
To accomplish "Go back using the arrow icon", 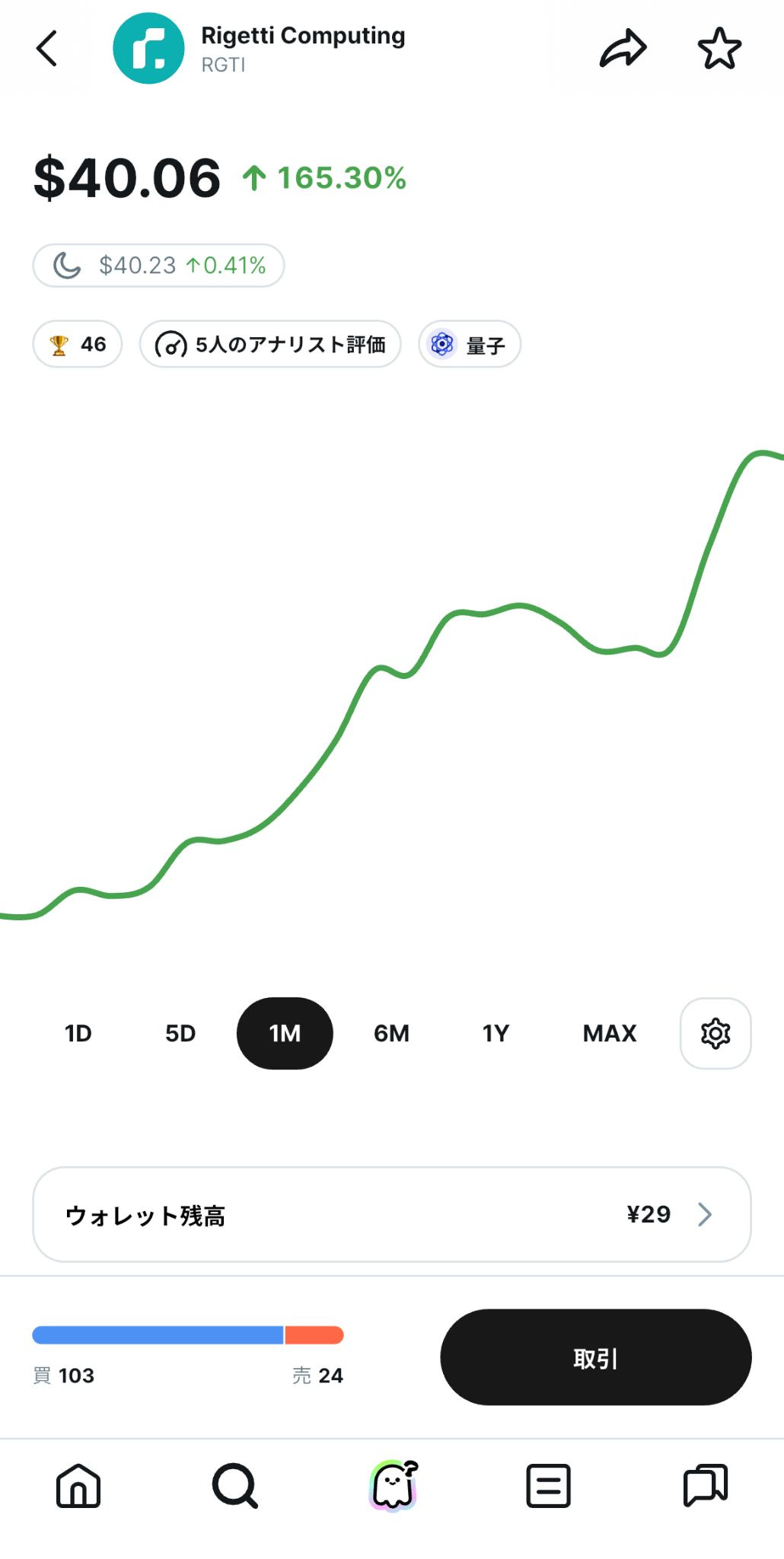I will (x=47, y=49).
